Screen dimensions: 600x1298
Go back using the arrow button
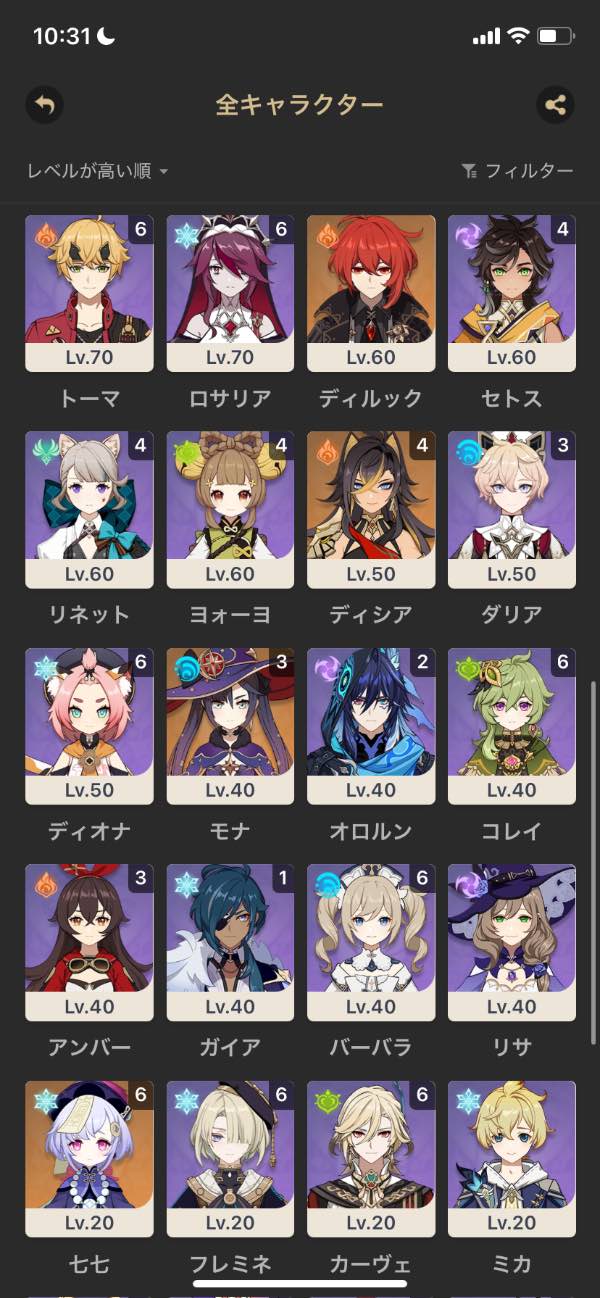(44, 104)
